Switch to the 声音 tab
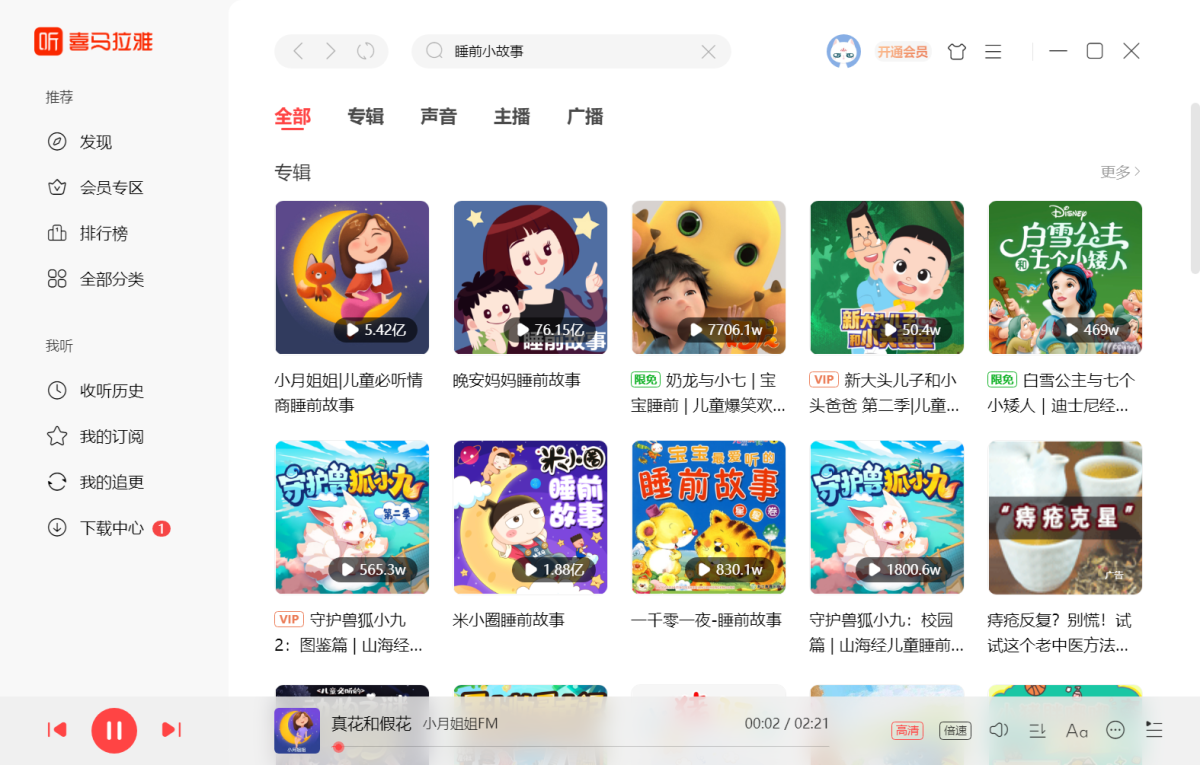The width and height of the screenshot is (1200, 765). point(438,117)
